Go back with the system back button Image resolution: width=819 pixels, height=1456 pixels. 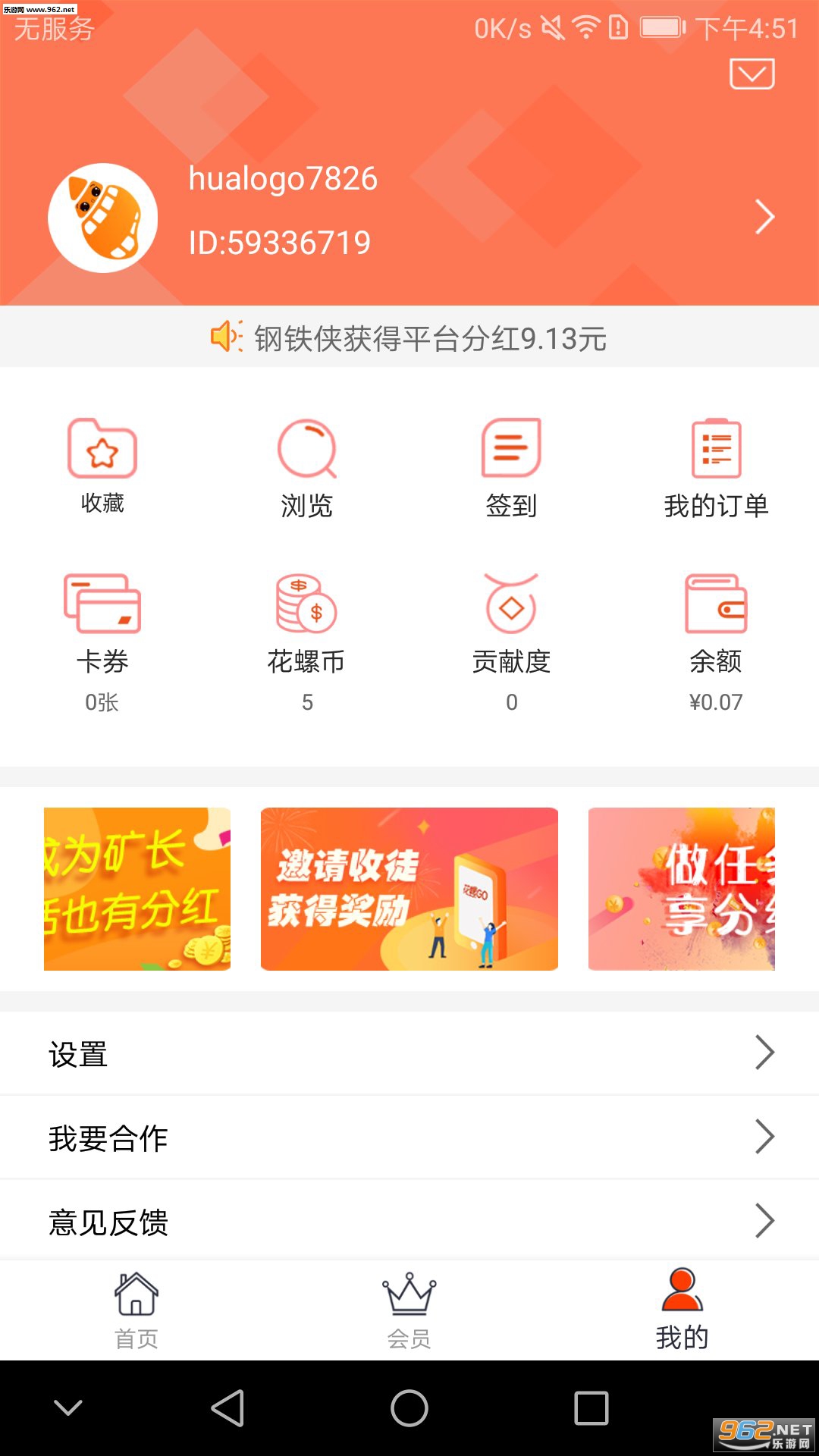tap(227, 1408)
